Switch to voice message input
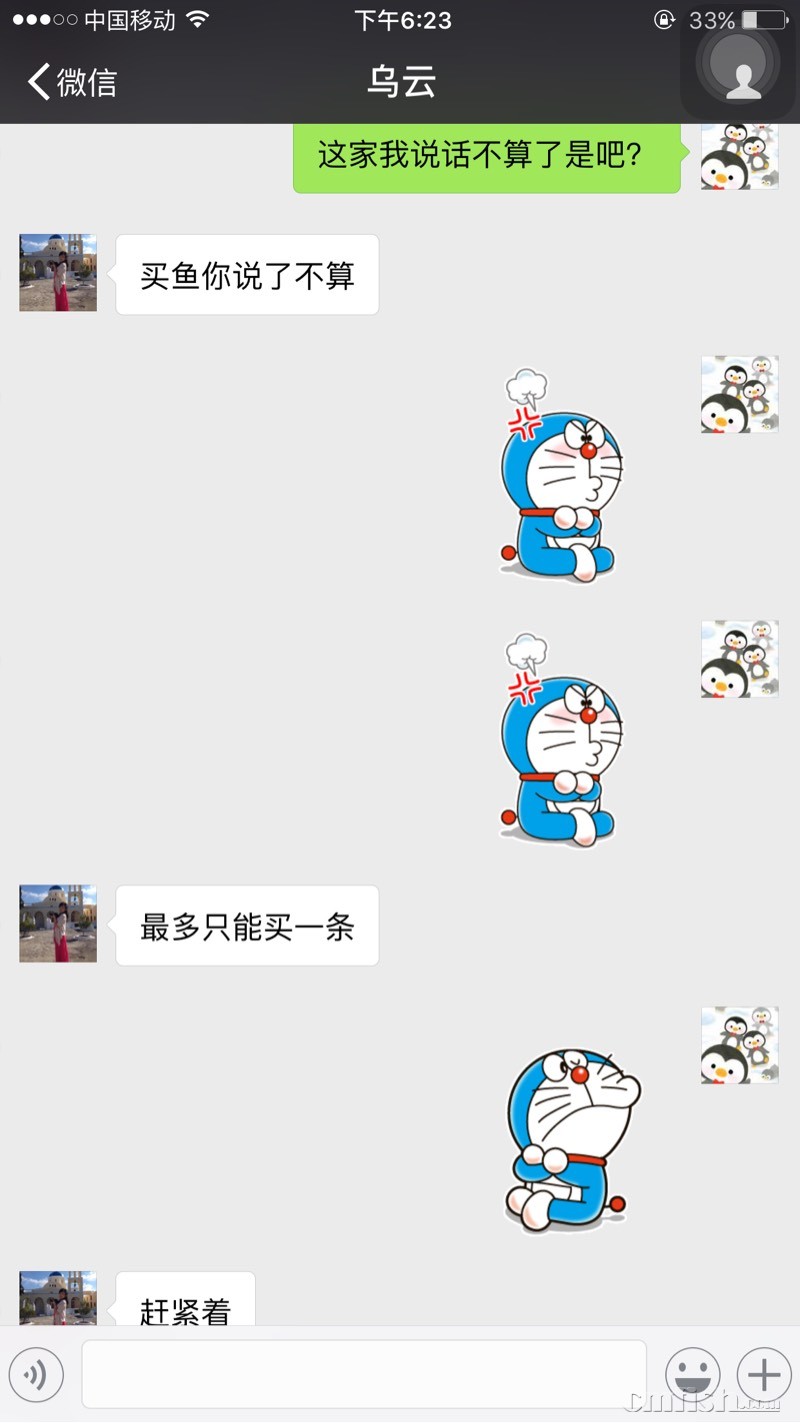 (x=36, y=1375)
